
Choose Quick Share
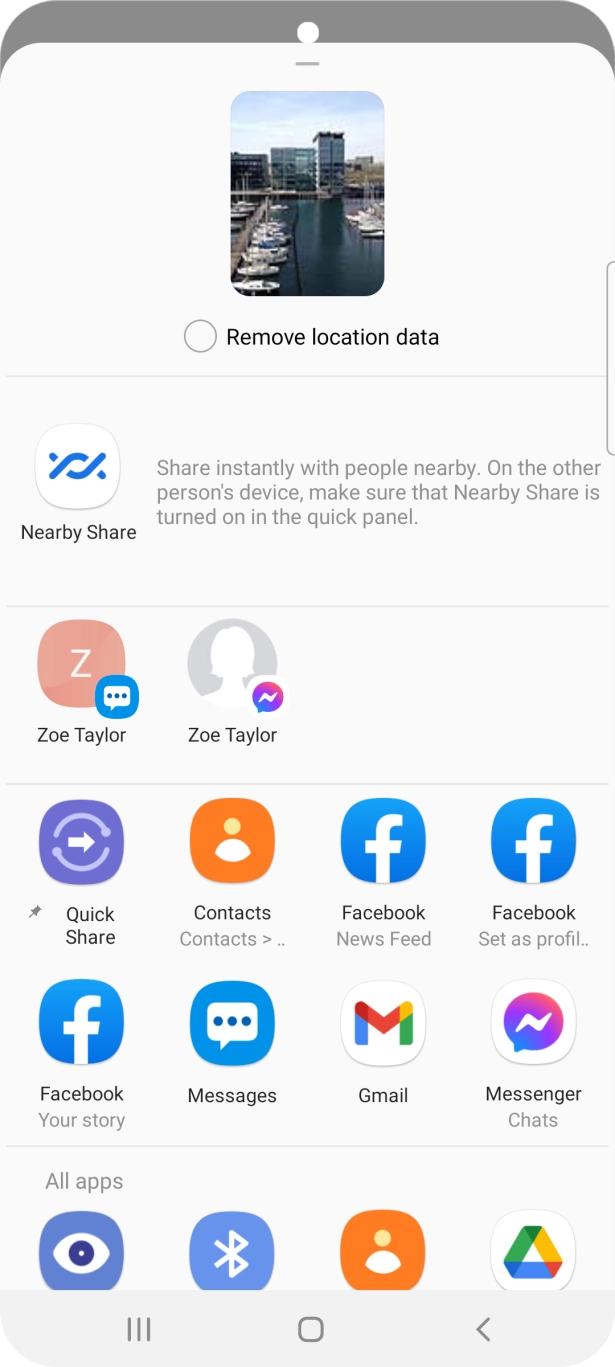tap(81, 842)
